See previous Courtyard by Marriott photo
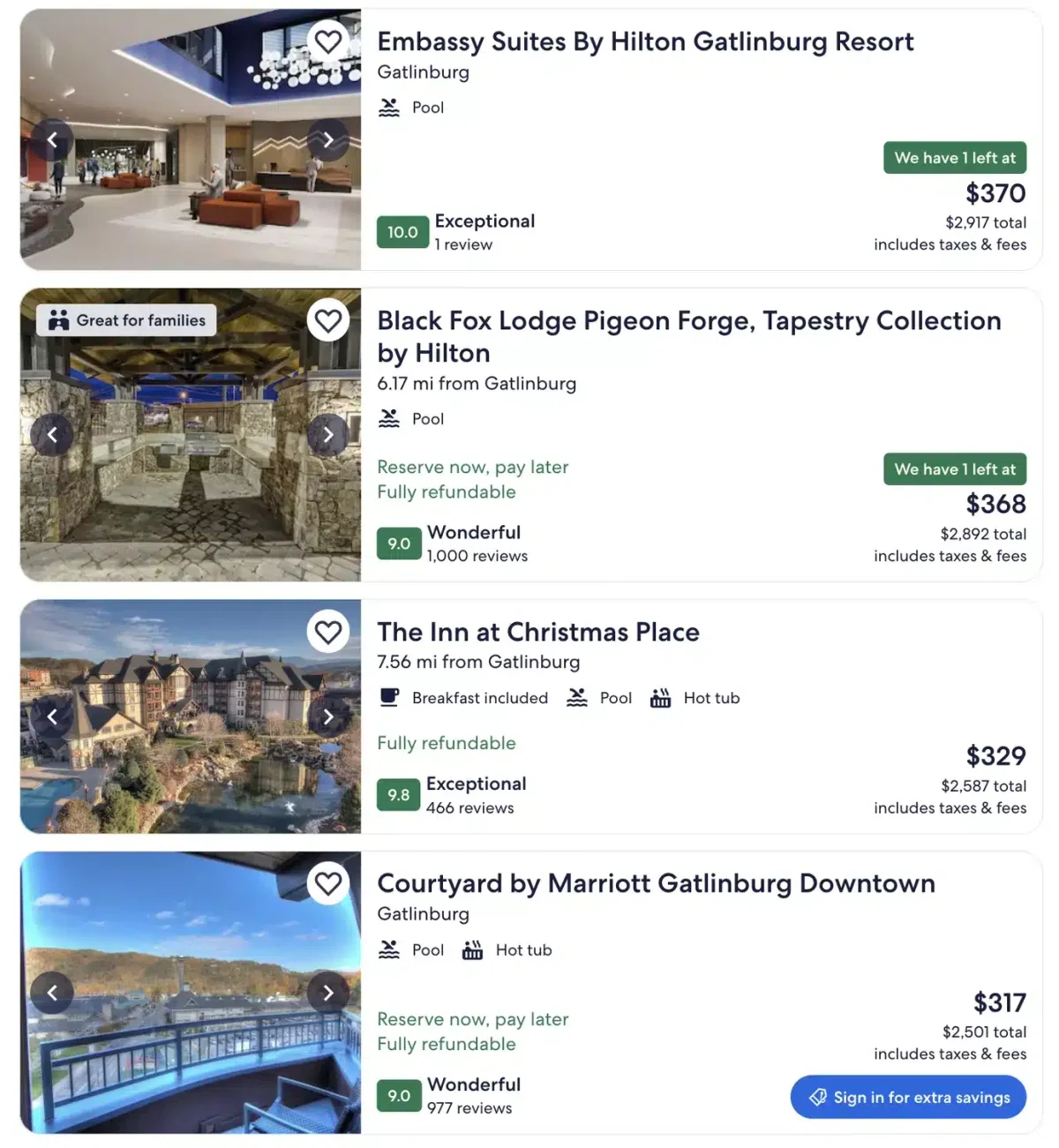This screenshot has width=1059, height=1148. (52, 993)
